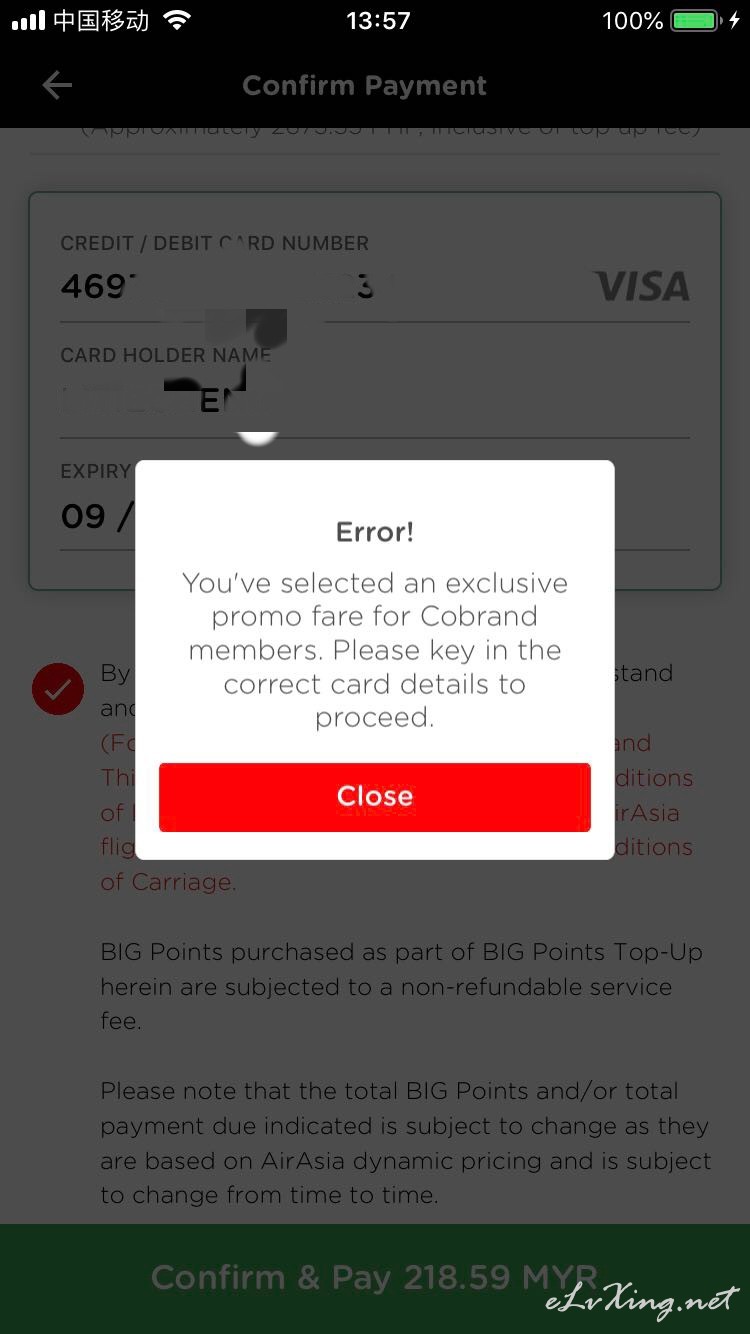750x1334 pixels.
Task: Dismiss the error dialog with Close
Action: pos(374,797)
